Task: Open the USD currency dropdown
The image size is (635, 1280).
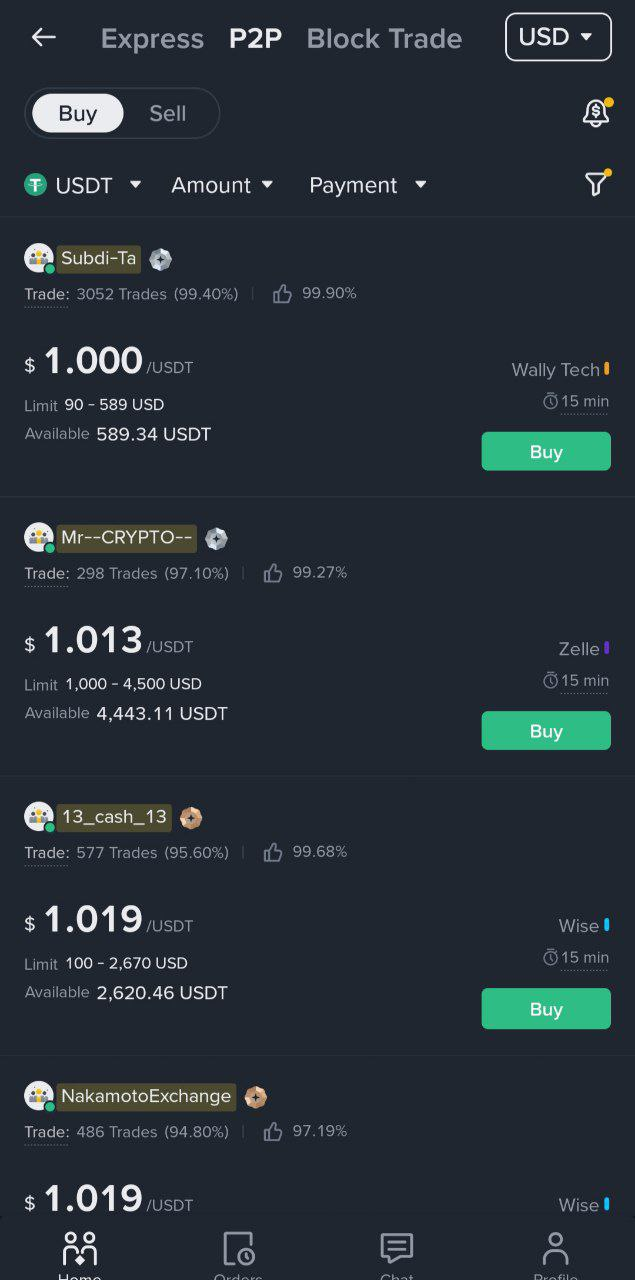Action: tap(557, 37)
